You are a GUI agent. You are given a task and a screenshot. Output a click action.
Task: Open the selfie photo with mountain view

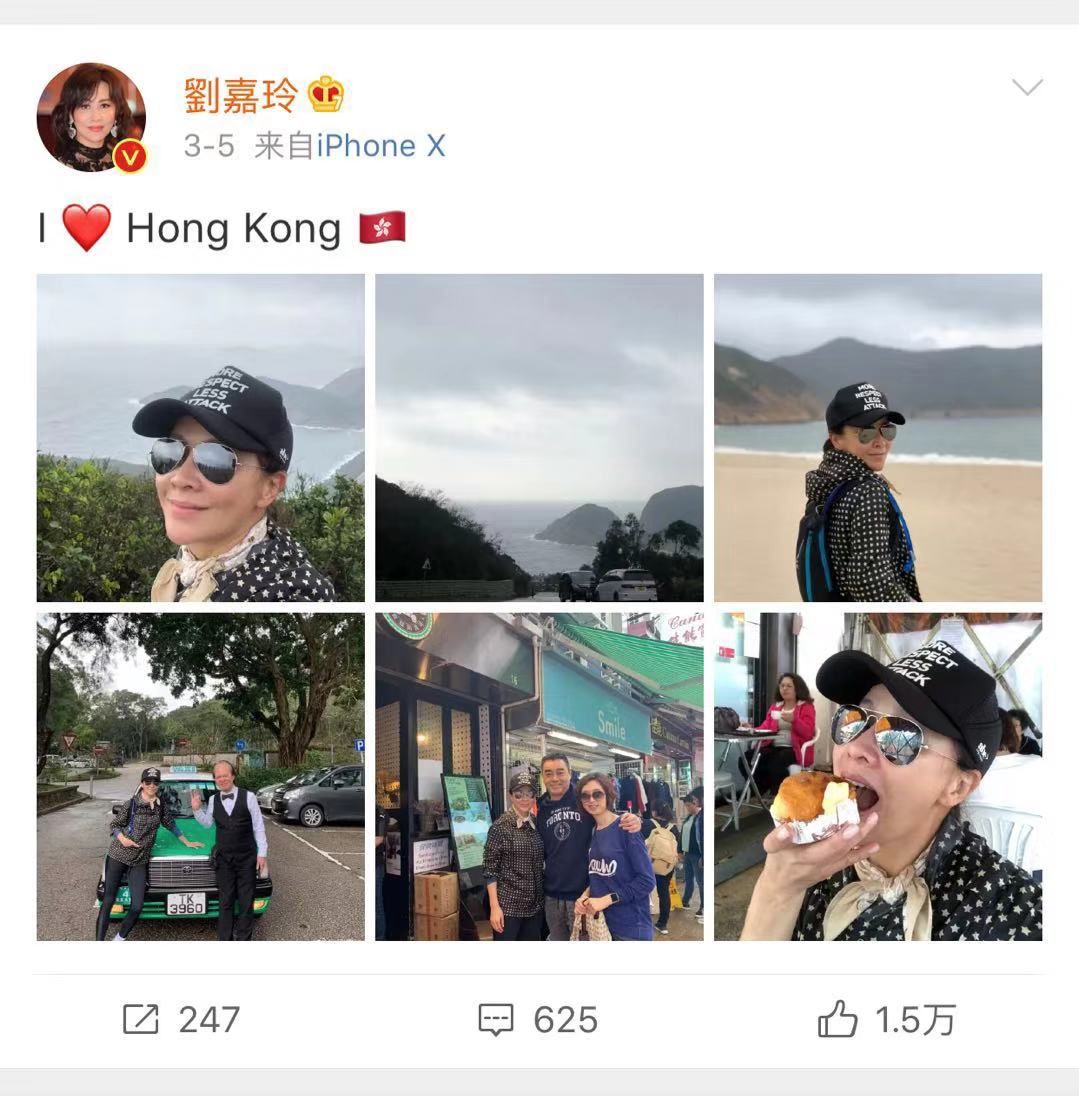coord(200,438)
